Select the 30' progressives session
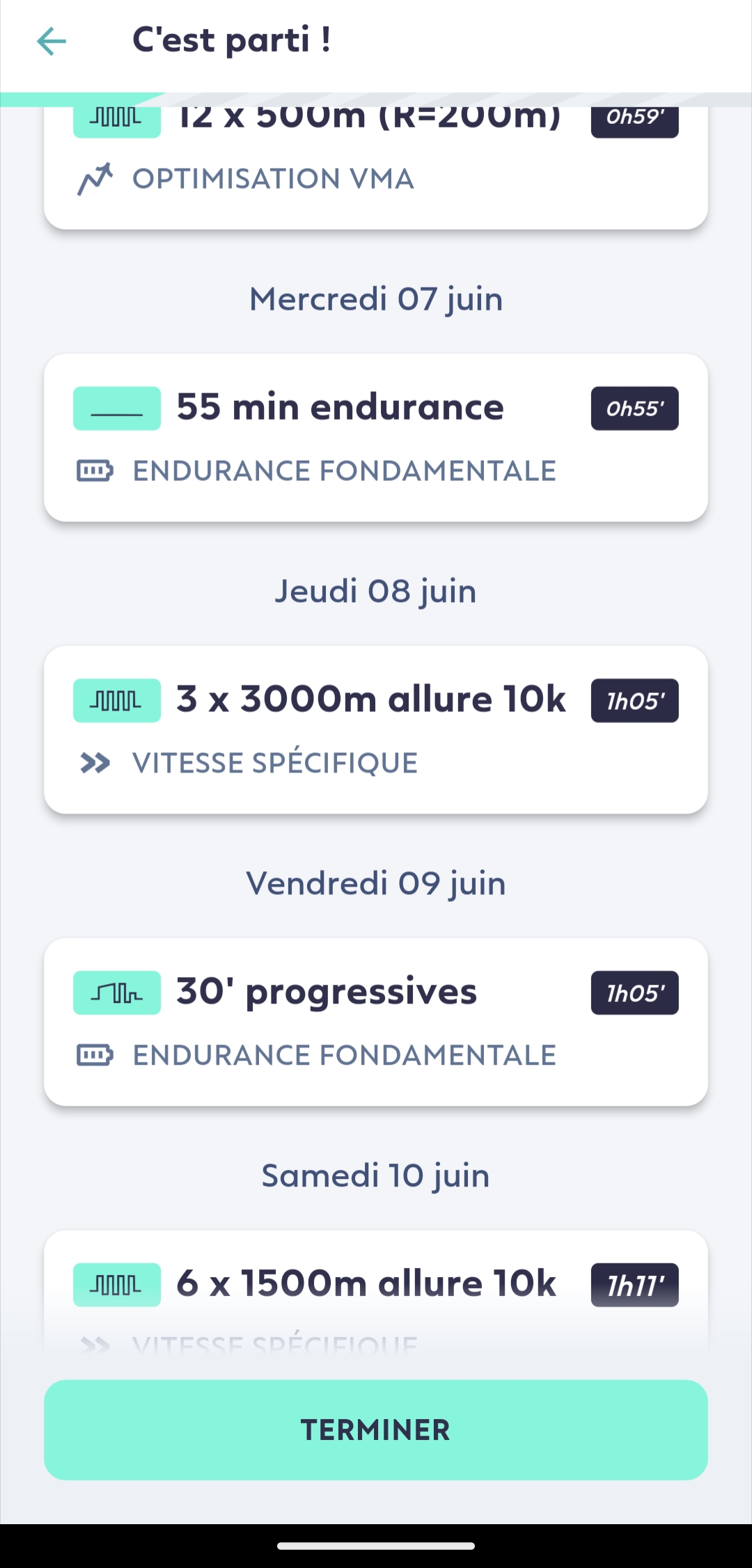 [x=376, y=1022]
